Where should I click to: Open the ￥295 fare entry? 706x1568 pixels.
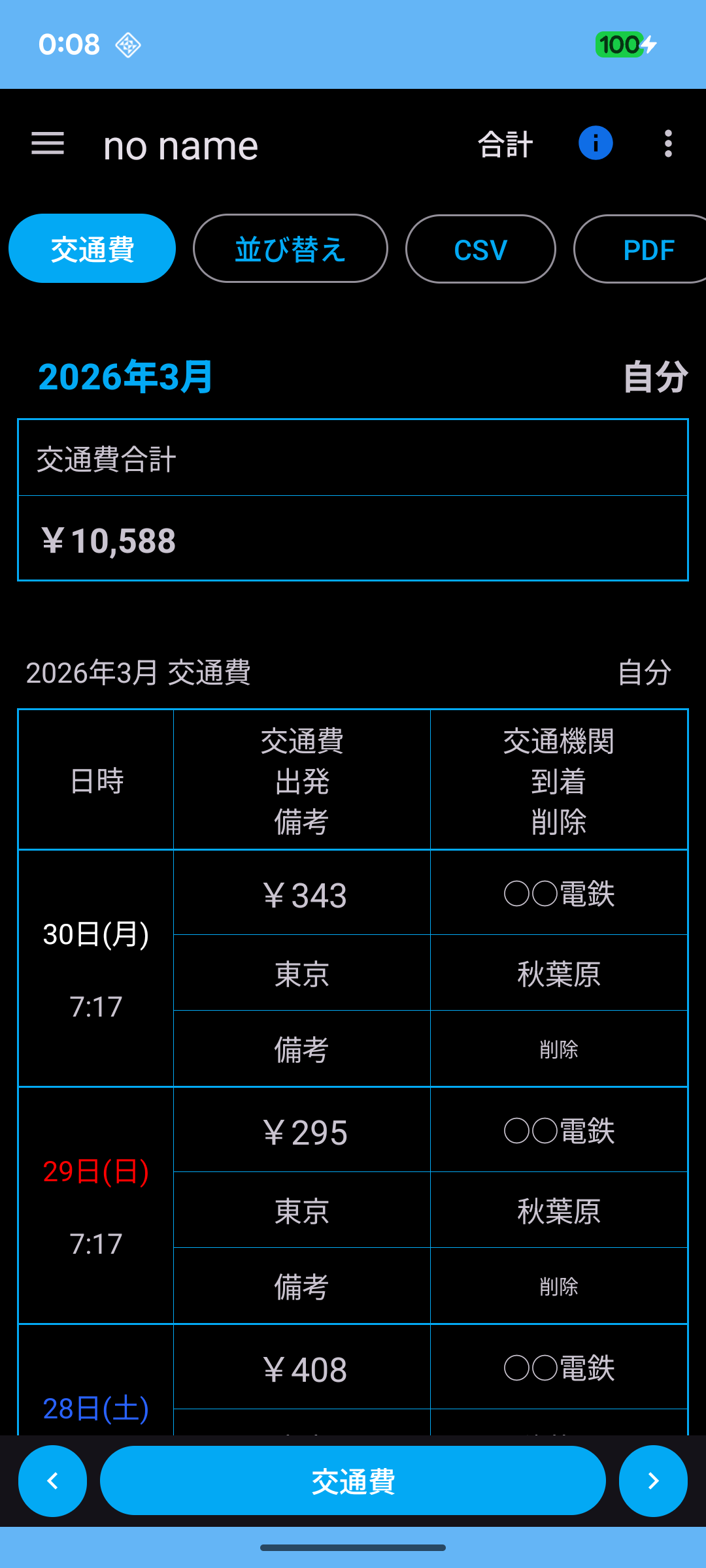[x=303, y=1132]
